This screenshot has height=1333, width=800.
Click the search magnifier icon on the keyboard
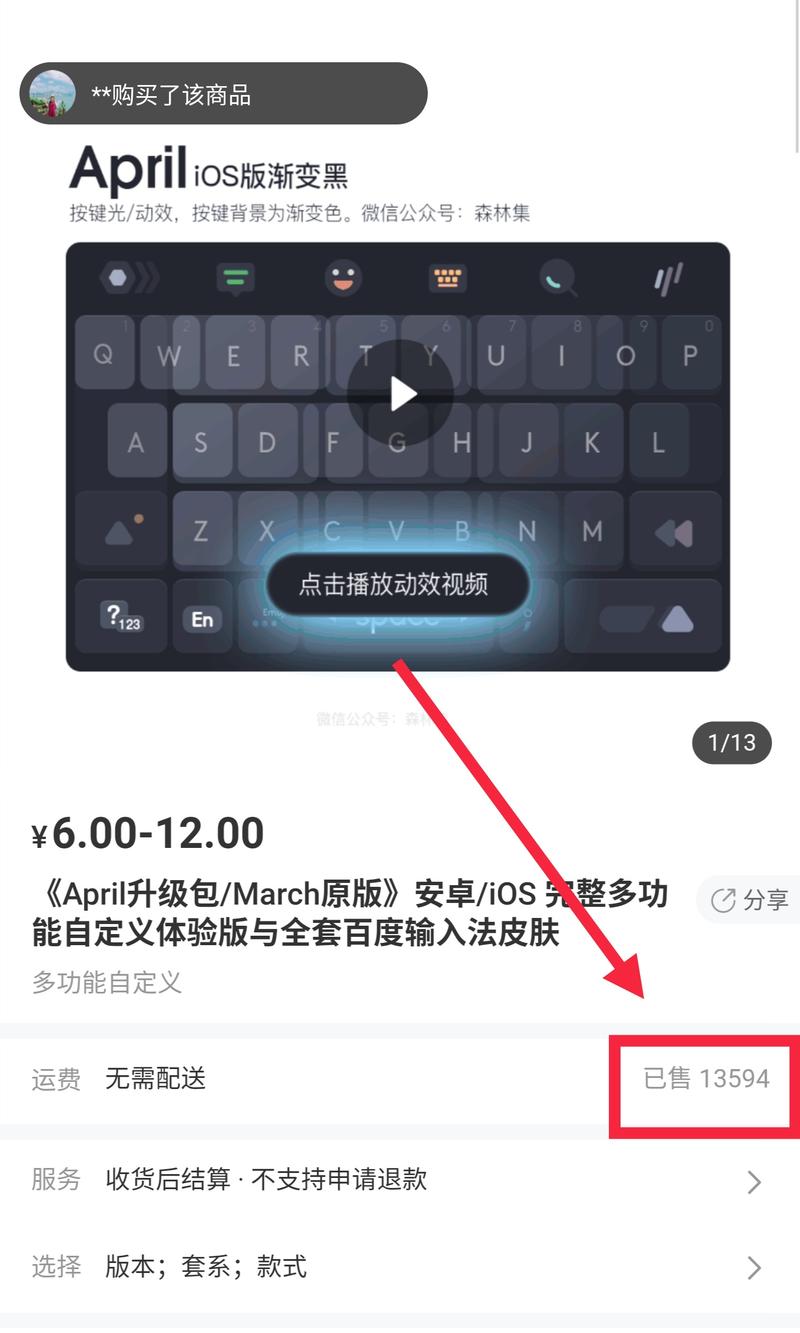pos(556,278)
